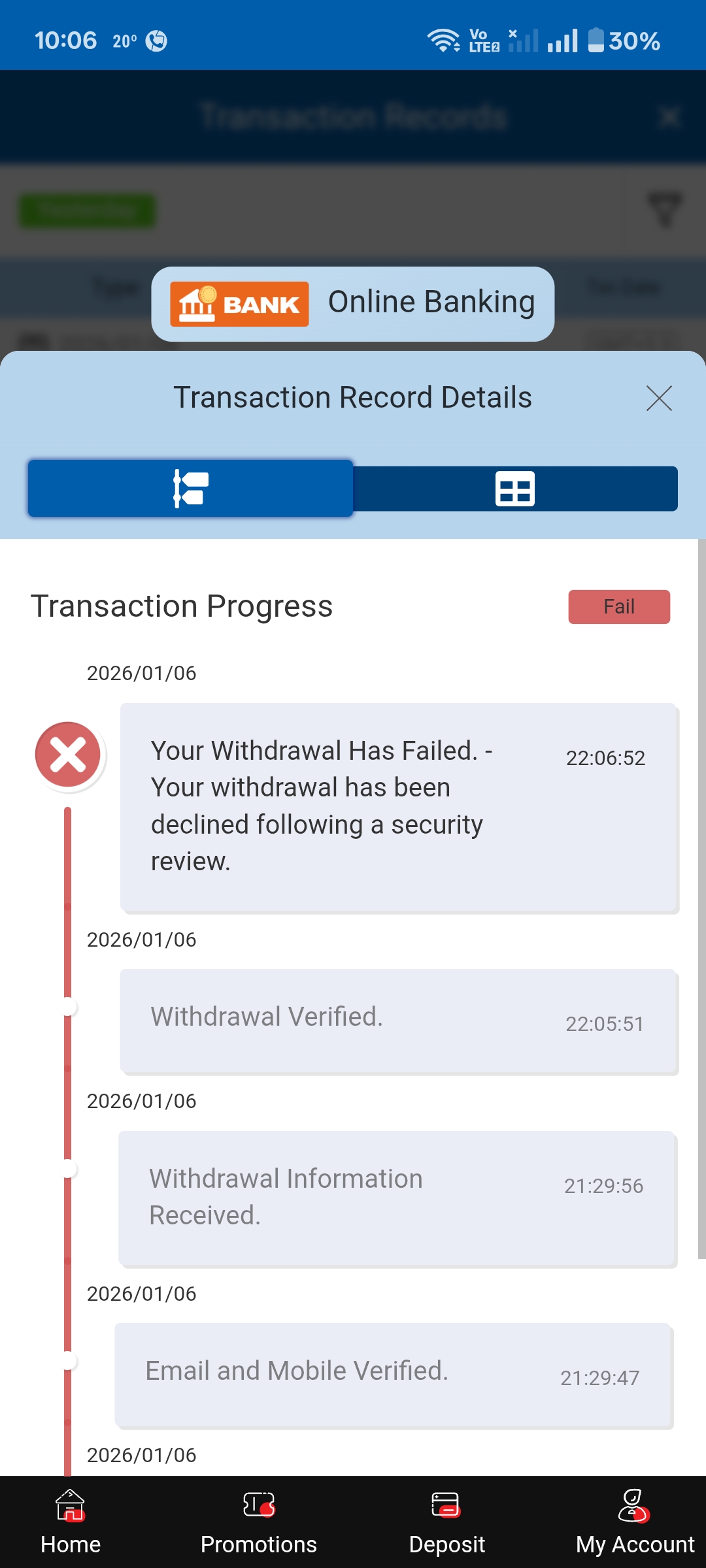Screen dimensions: 706x1568
Task: Open the Deposit tab
Action: 446,1522
